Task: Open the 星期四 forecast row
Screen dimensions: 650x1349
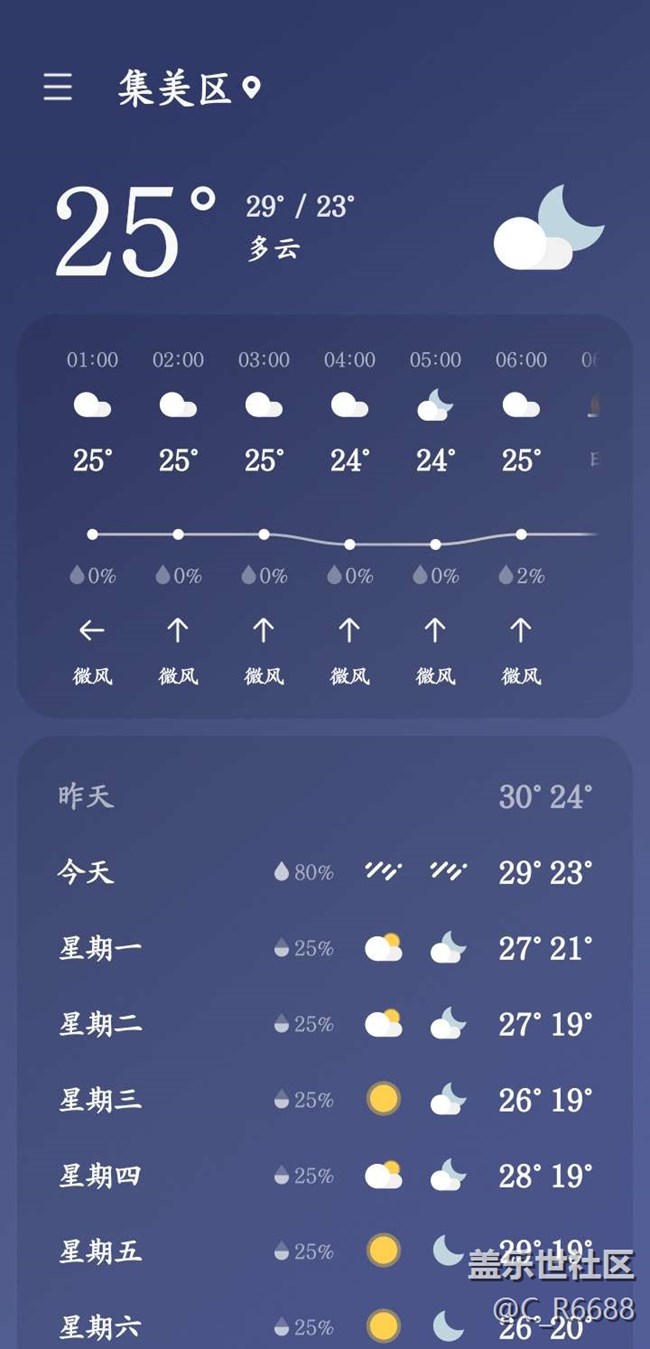Action: 325,1176
